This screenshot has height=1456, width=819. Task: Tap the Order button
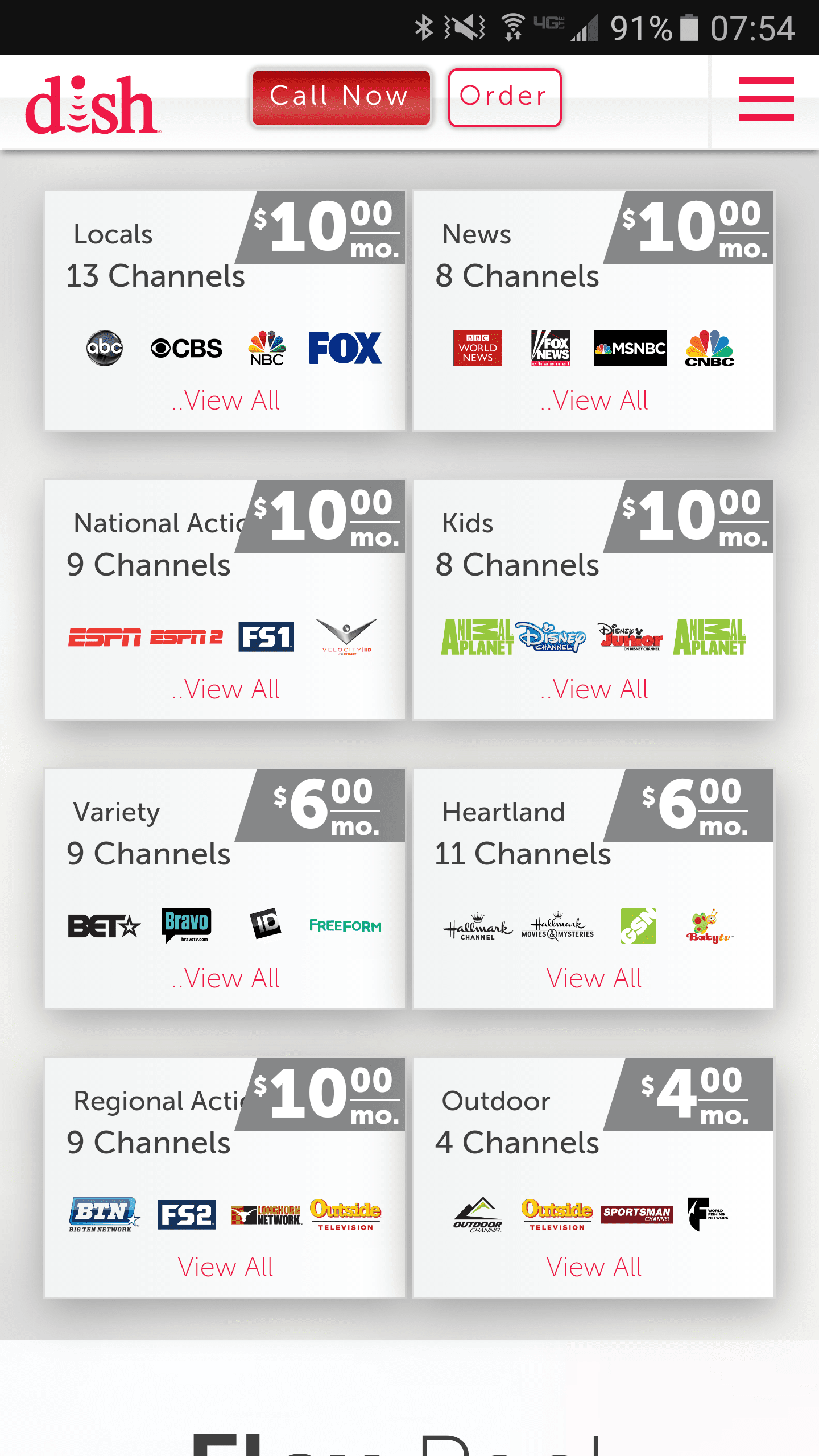coord(504,98)
